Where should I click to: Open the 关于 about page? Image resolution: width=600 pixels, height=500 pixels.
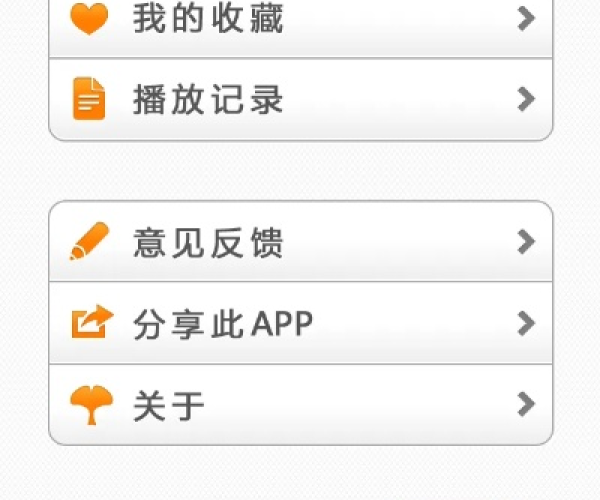coord(300,404)
